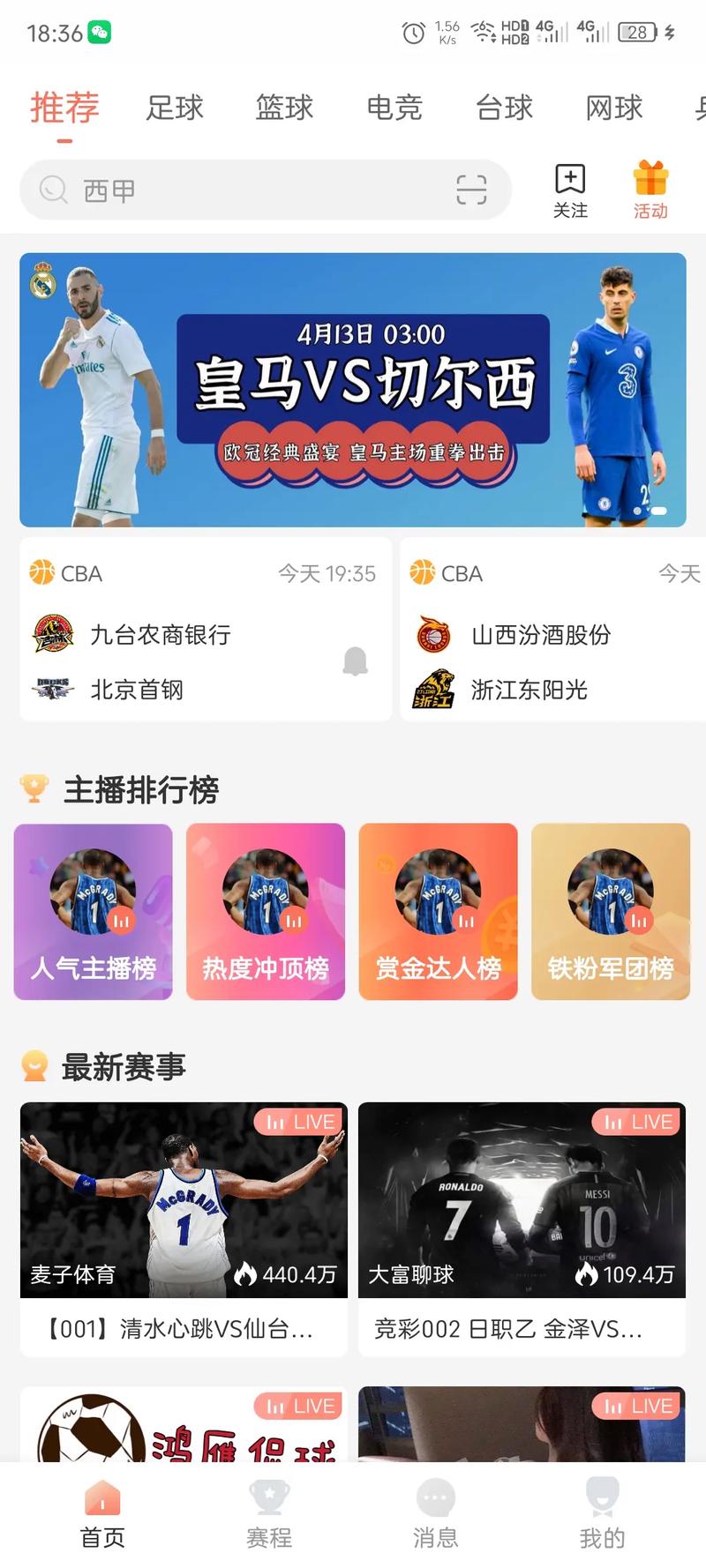The image size is (706, 1568).
Task: Tap the LIVE badge on 大富聊球 stream
Action: (x=636, y=1121)
